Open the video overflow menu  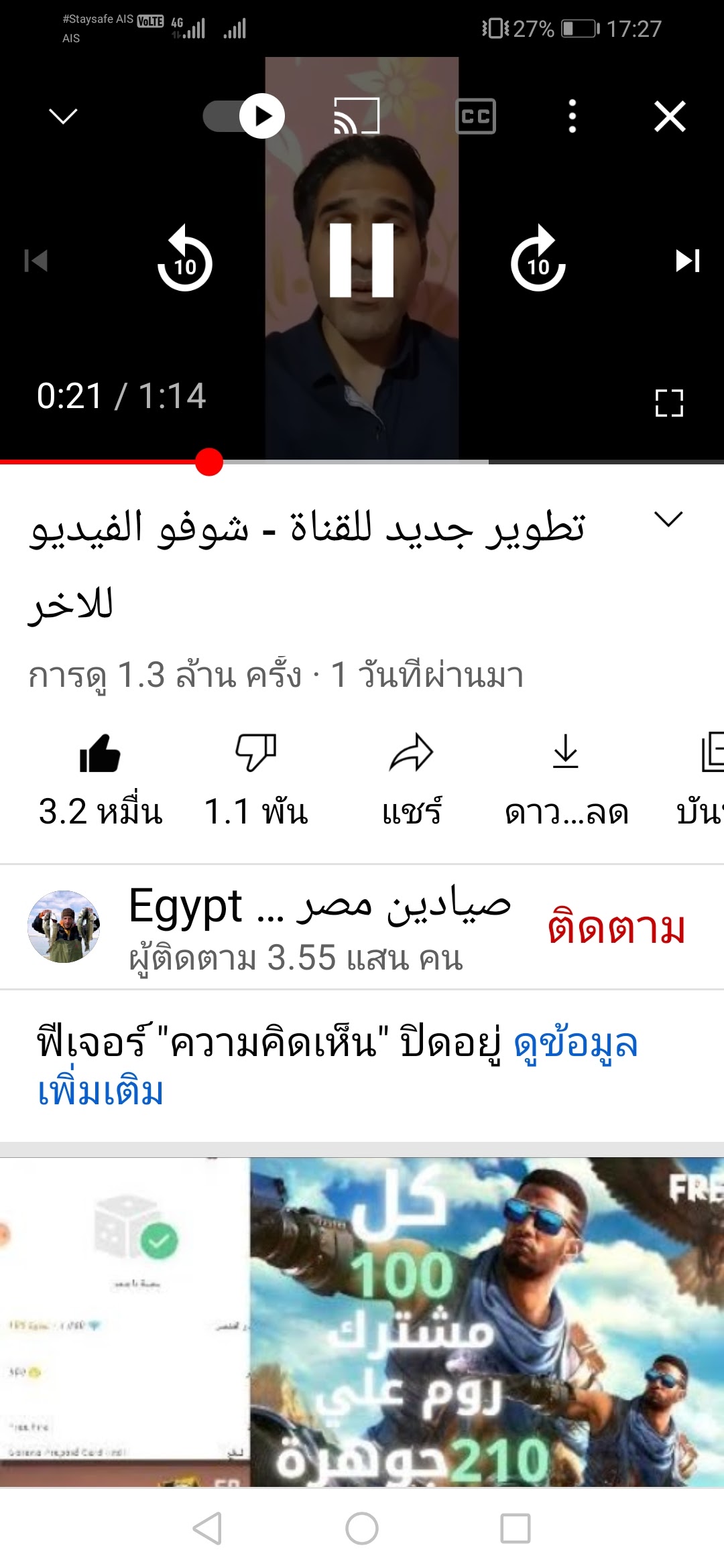click(x=572, y=117)
